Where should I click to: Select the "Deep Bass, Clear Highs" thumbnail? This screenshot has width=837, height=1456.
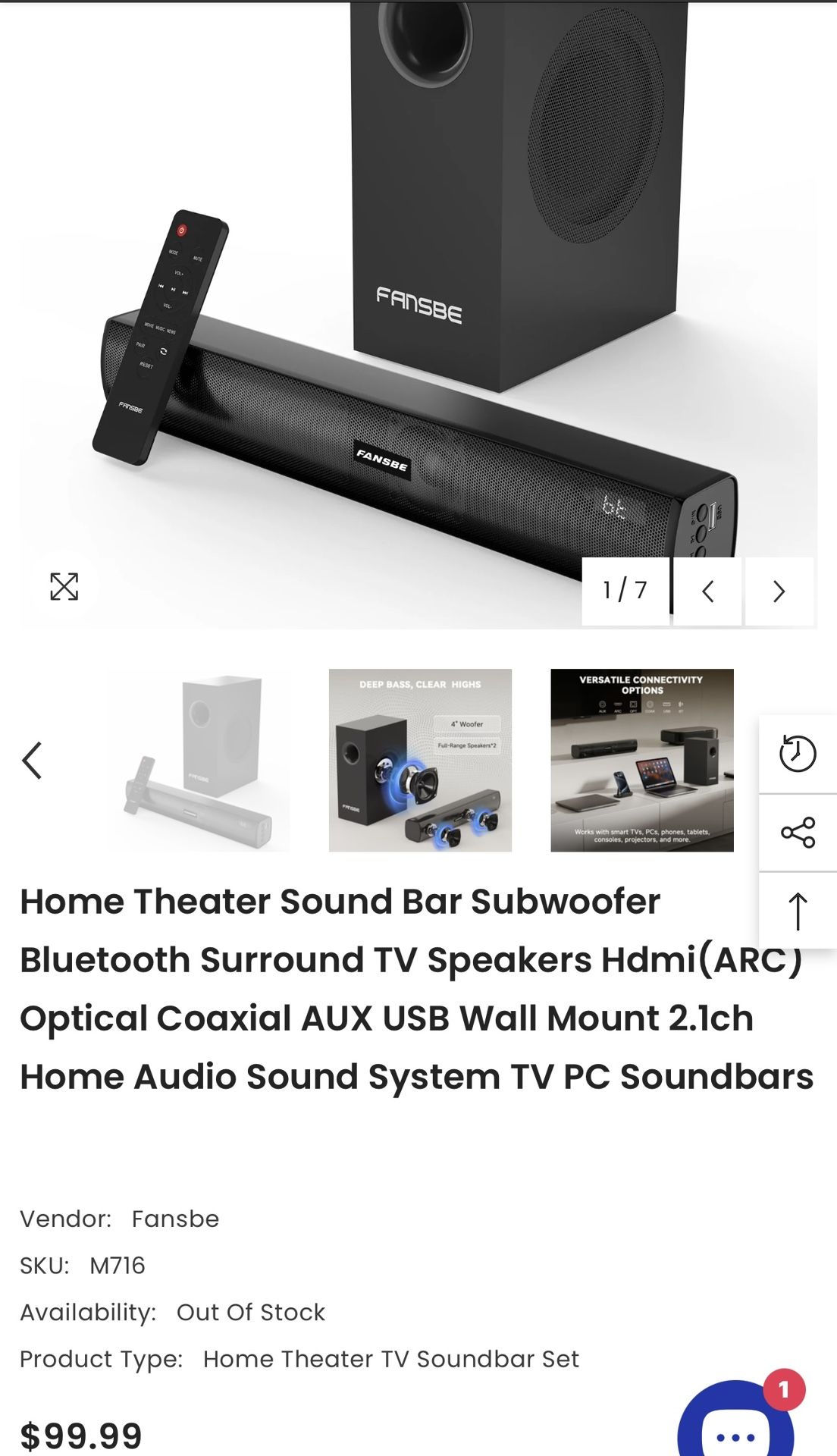point(421,763)
